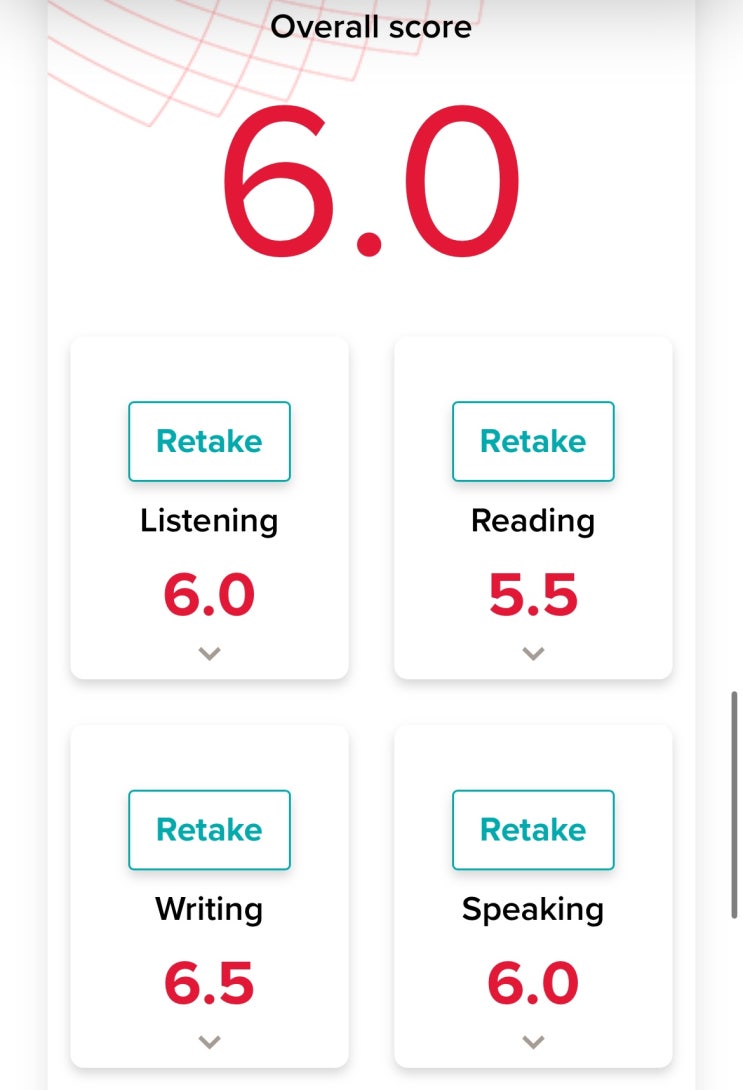
Task: Retake the Reading section
Action: [533, 441]
